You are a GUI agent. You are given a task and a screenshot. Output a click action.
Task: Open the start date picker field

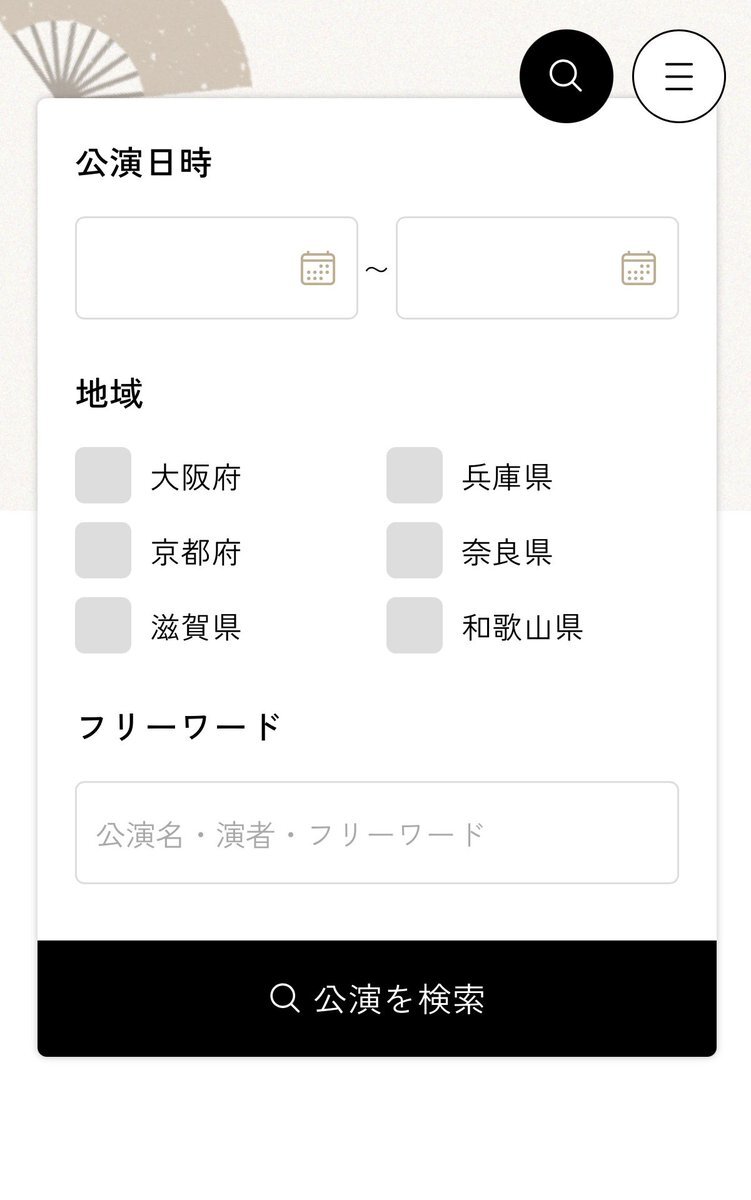(x=216, y=268)
